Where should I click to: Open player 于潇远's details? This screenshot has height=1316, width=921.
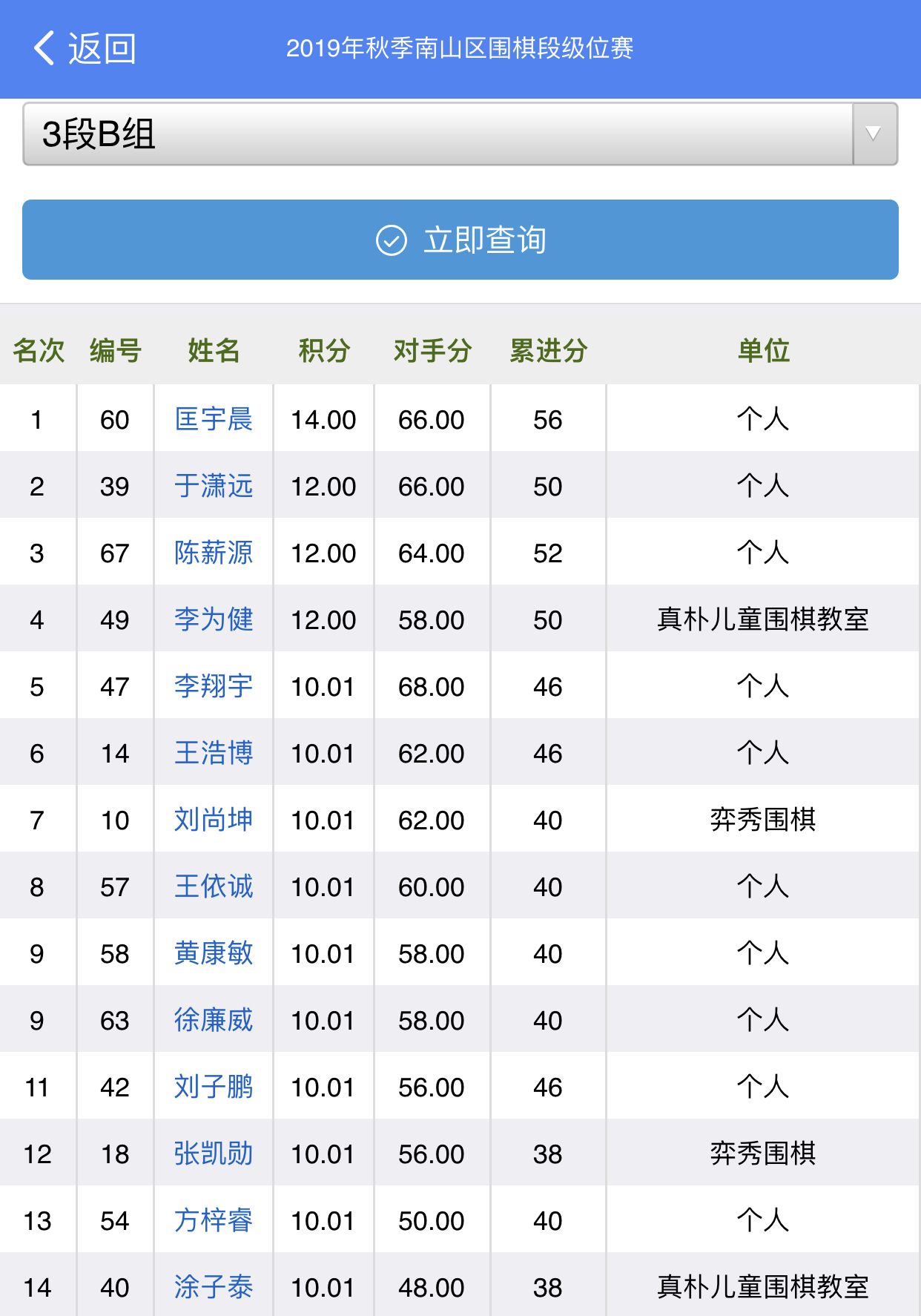[x=214, y=486]
